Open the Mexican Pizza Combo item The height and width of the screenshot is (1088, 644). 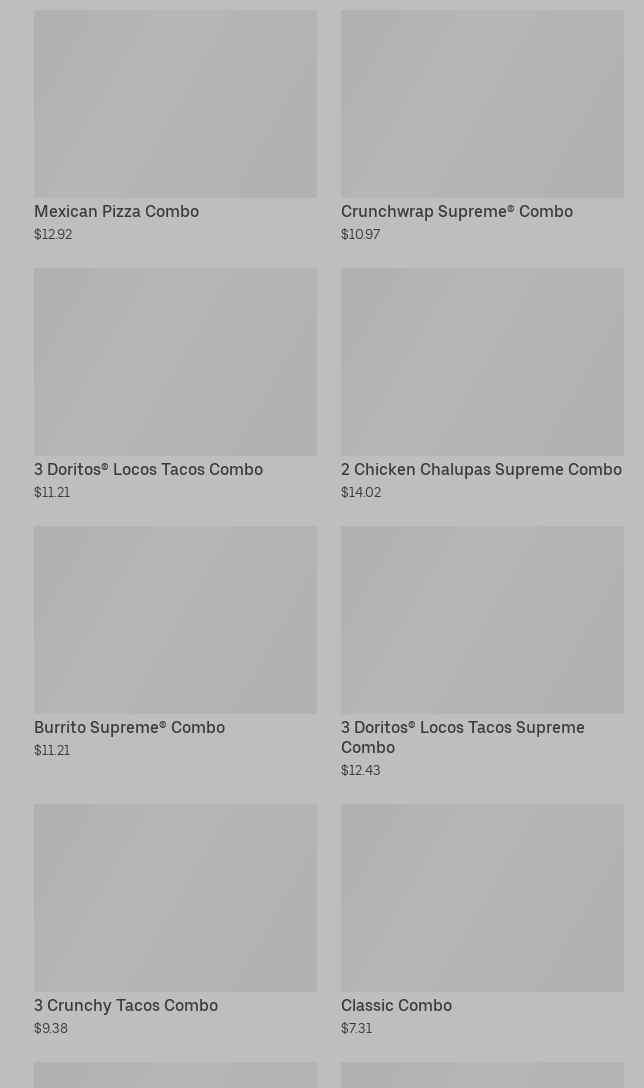(x=176, y=126)
